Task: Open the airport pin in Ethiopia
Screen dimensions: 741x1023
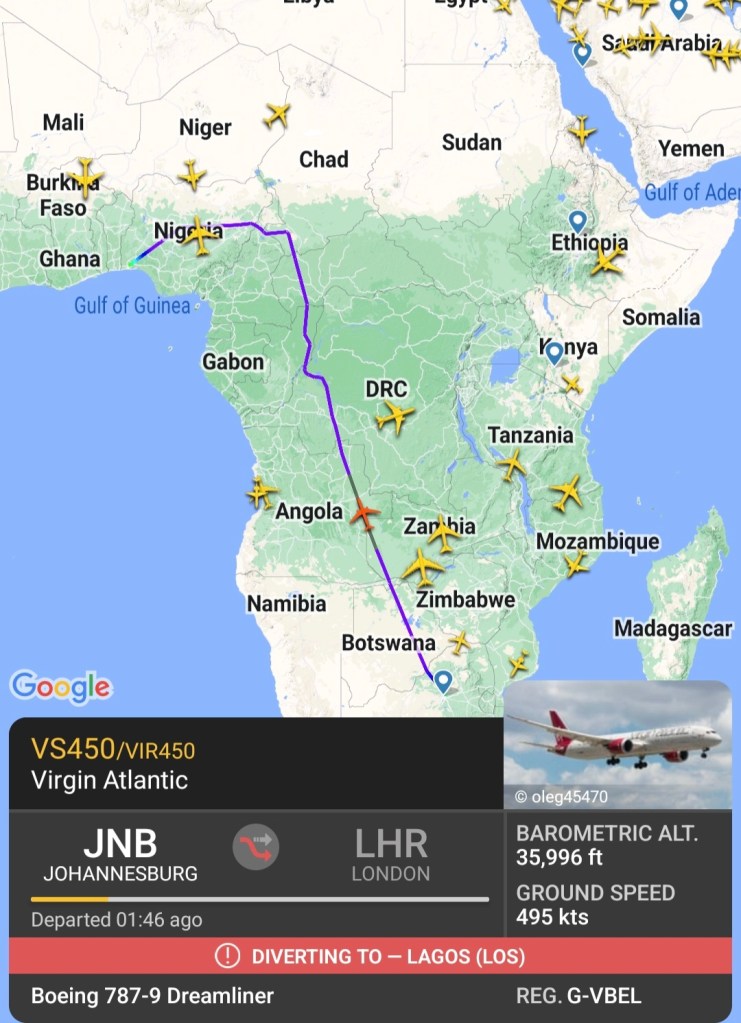Action: pos(577,220)
